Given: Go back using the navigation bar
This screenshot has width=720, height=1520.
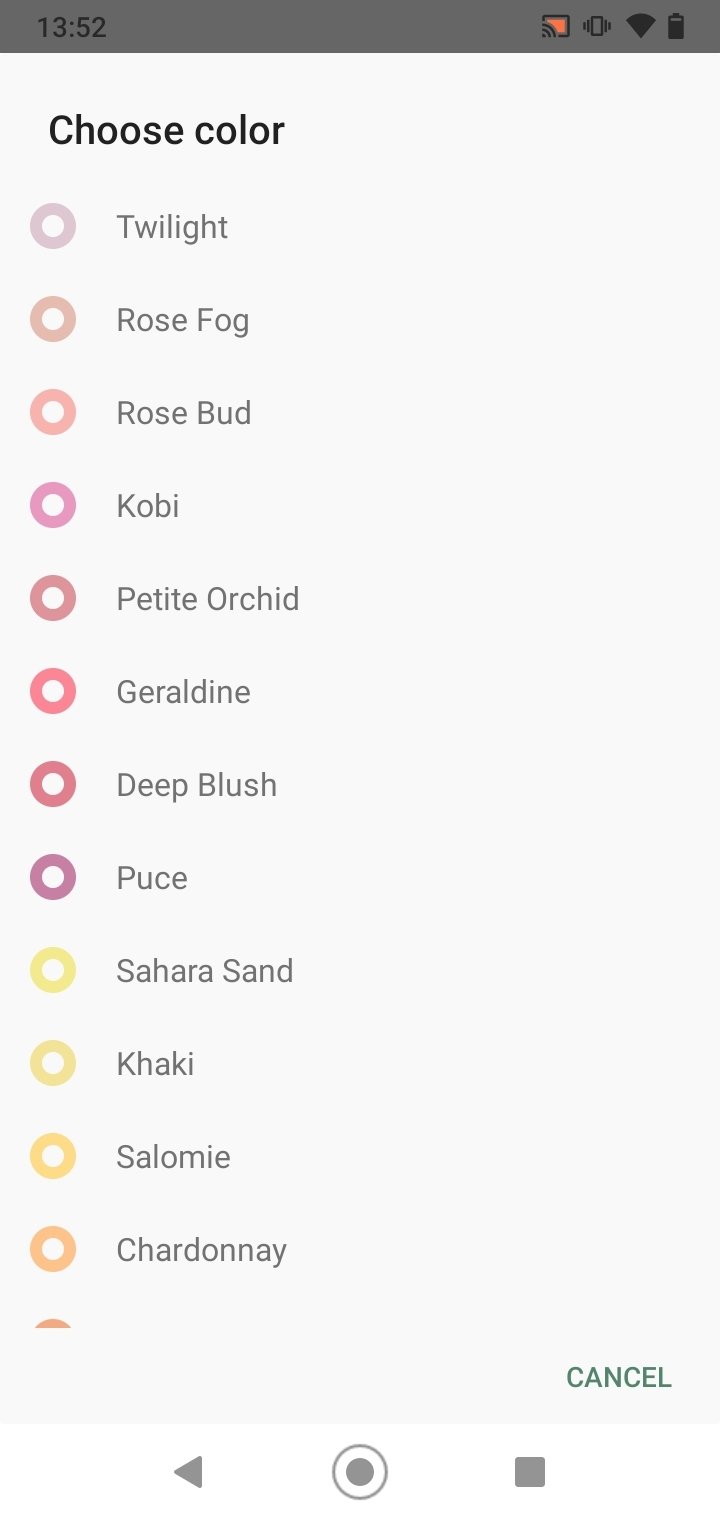Looking at the screenshot, I should tap(188, 1472).
